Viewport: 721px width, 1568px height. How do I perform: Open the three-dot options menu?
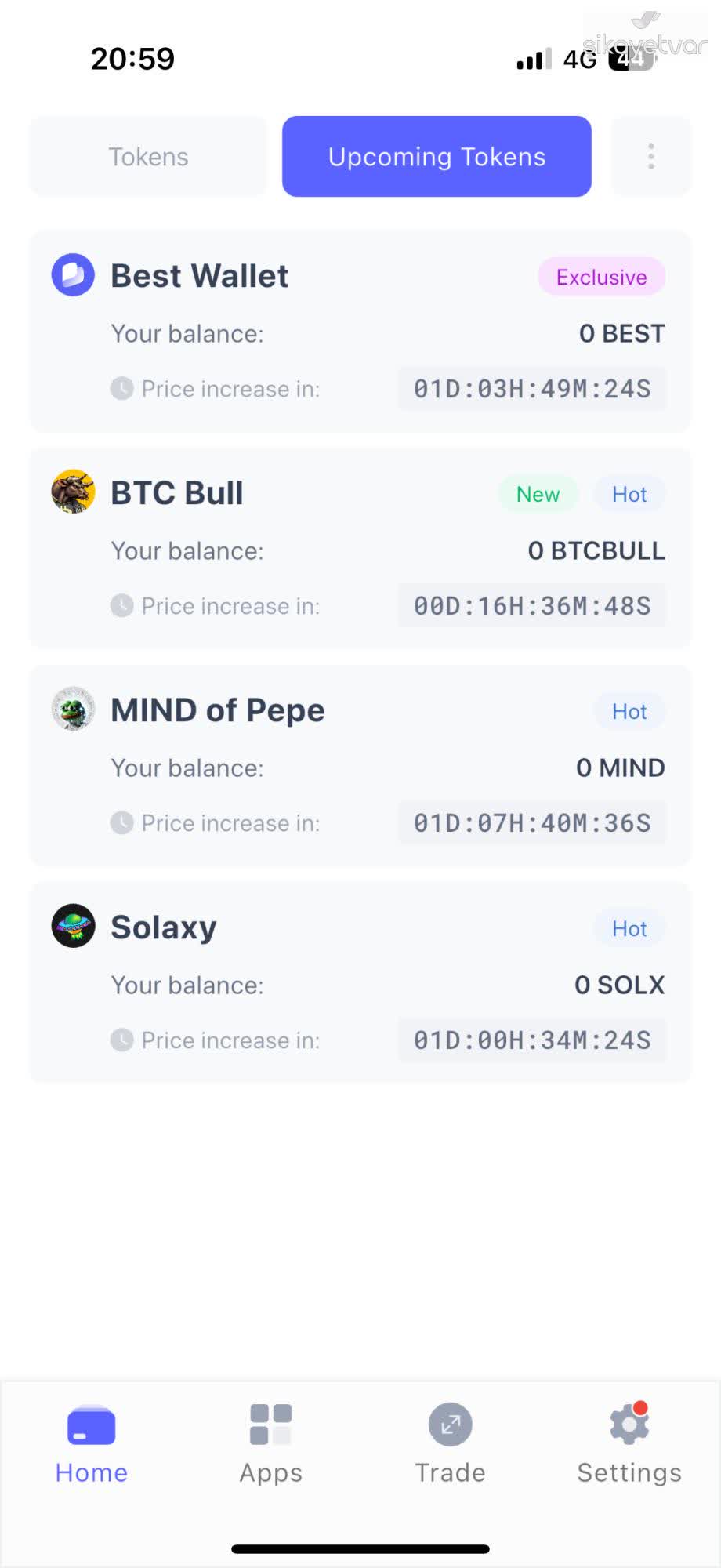point(650,156)
